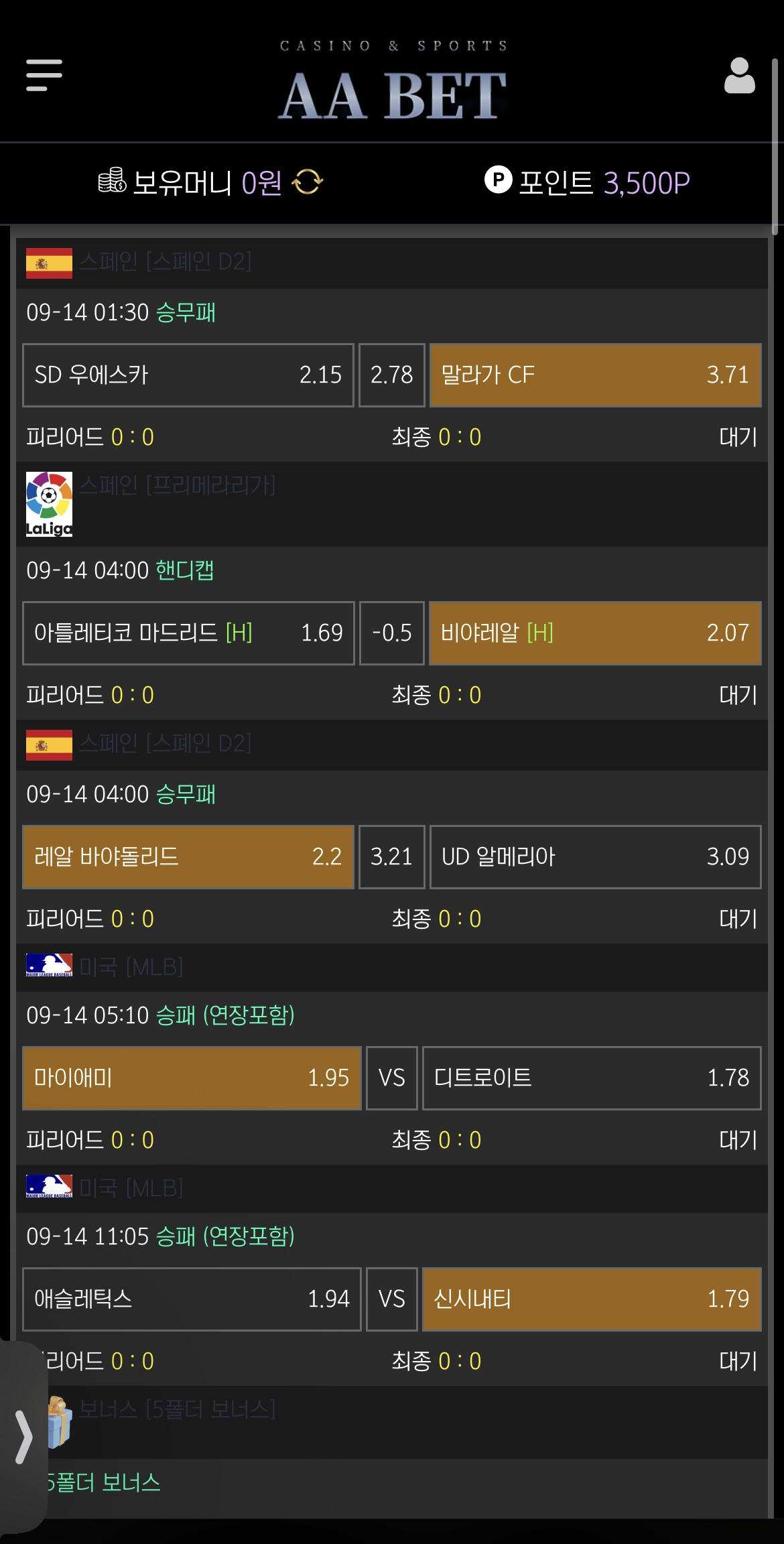Choose 아틀레티코 마드리드 handicap 1.69
This screenshot has height=1544, width=784.
[188, 633]
